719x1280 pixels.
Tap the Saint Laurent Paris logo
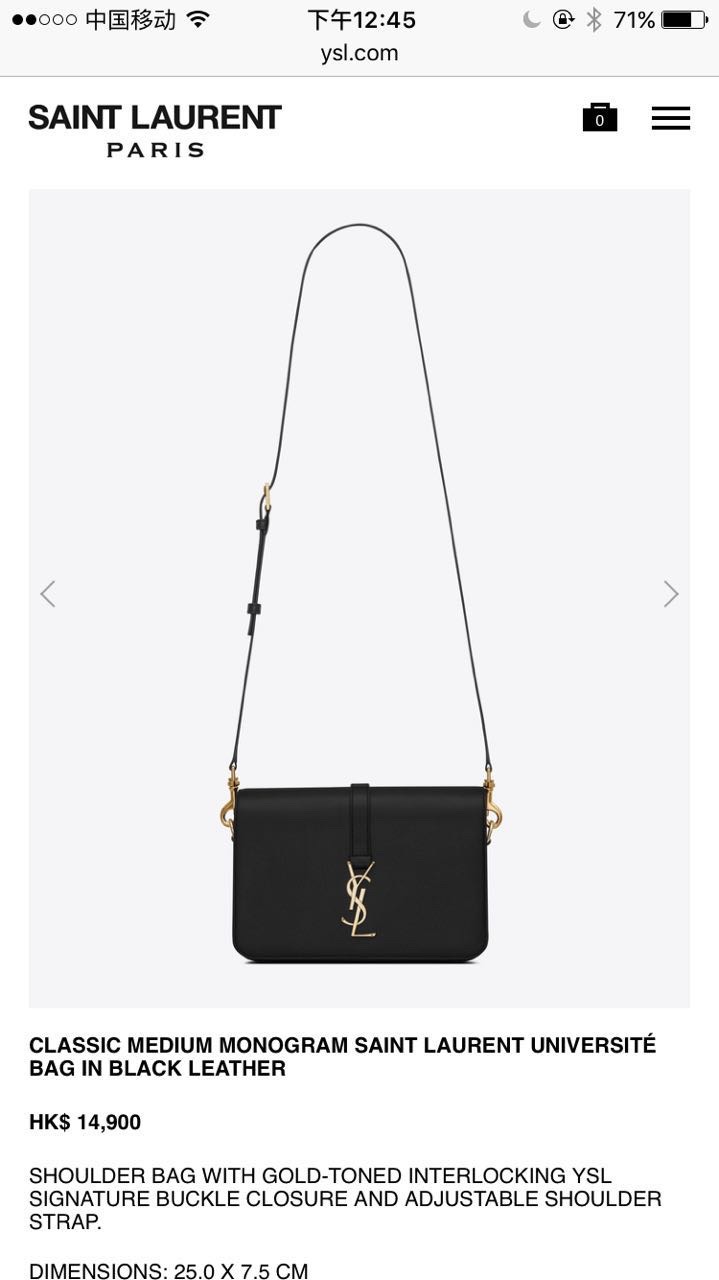tap(155, 130)
